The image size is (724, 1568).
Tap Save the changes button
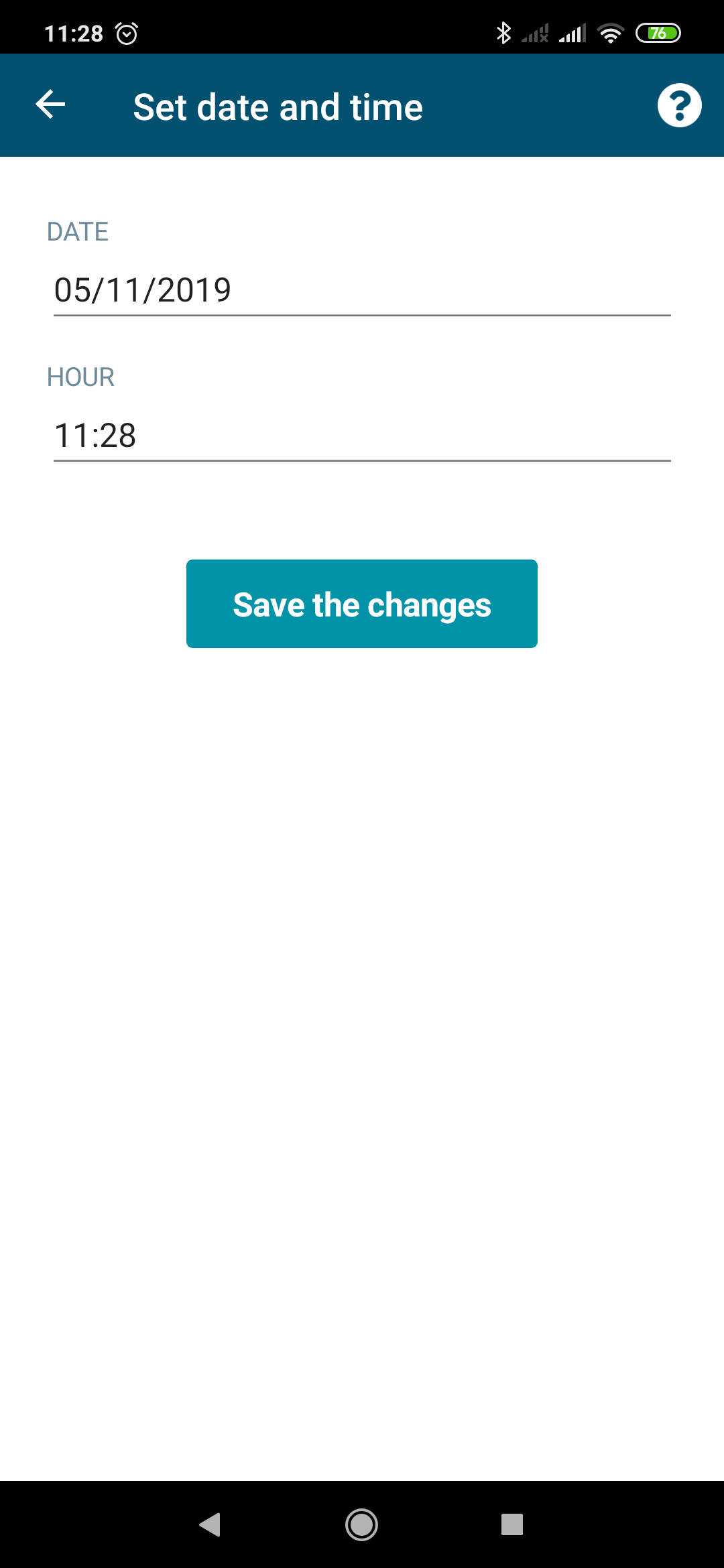[362, 604]
